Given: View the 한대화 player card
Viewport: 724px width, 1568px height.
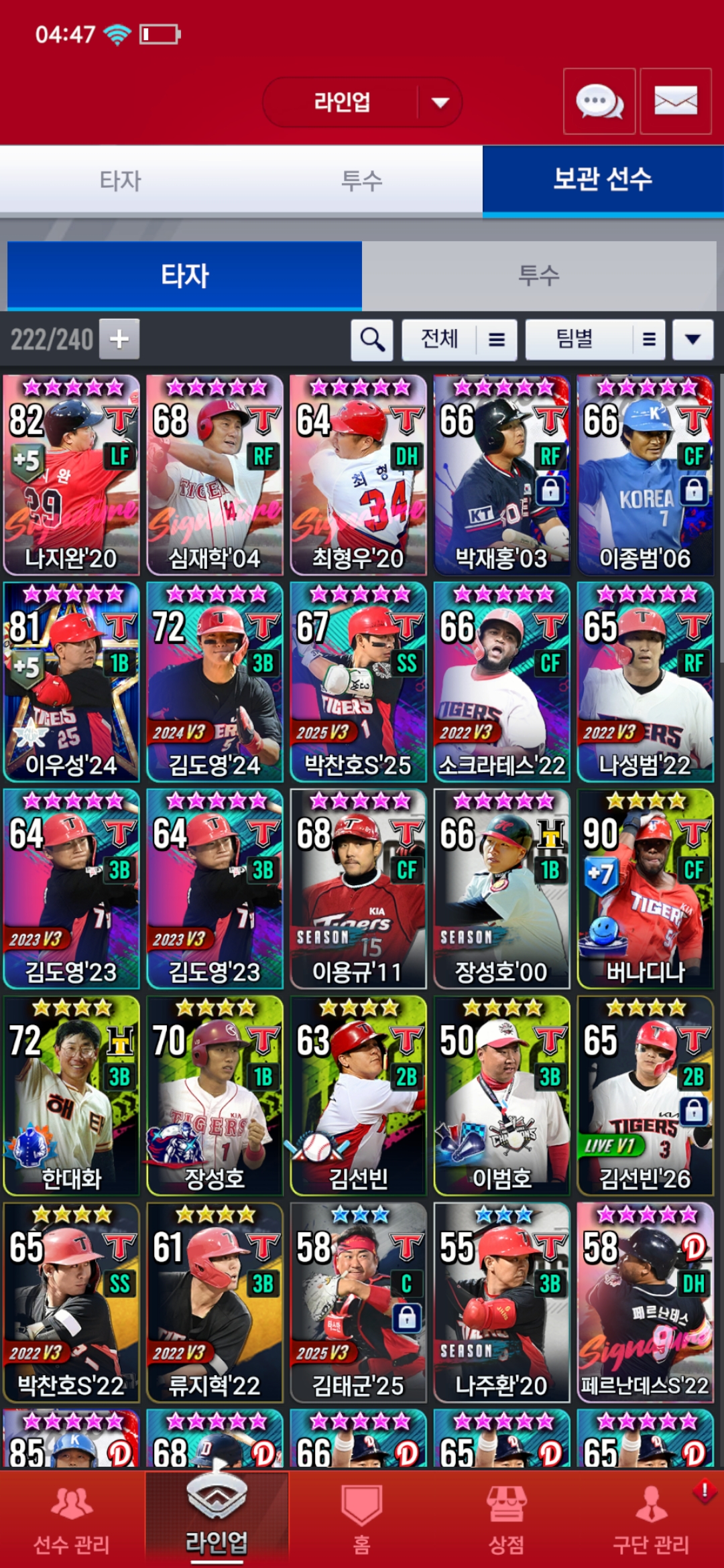Looking at the screenshot, I should [72, 1096].
